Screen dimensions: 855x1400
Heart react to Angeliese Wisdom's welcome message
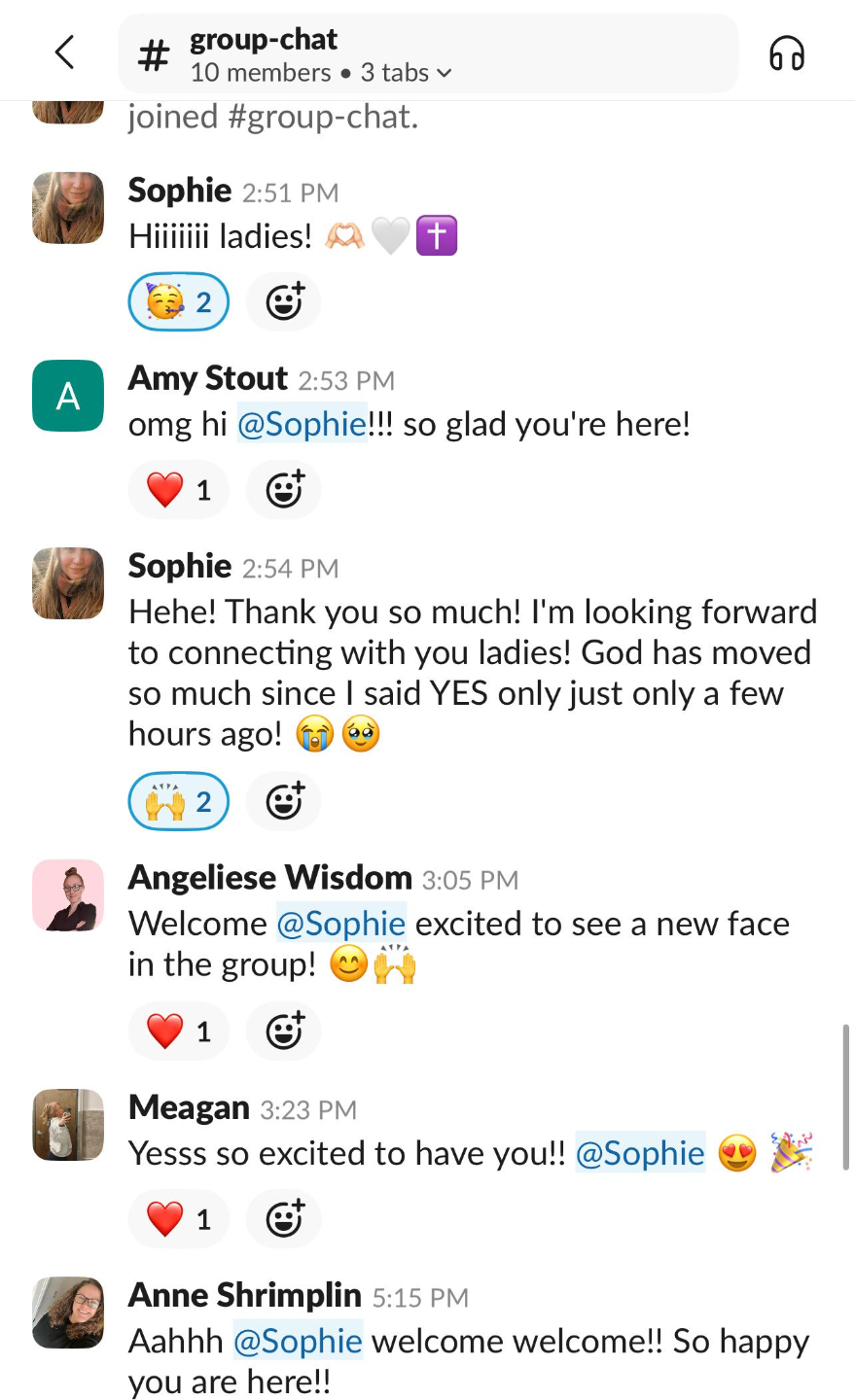pyautogui.click(x=179, y=1032)
